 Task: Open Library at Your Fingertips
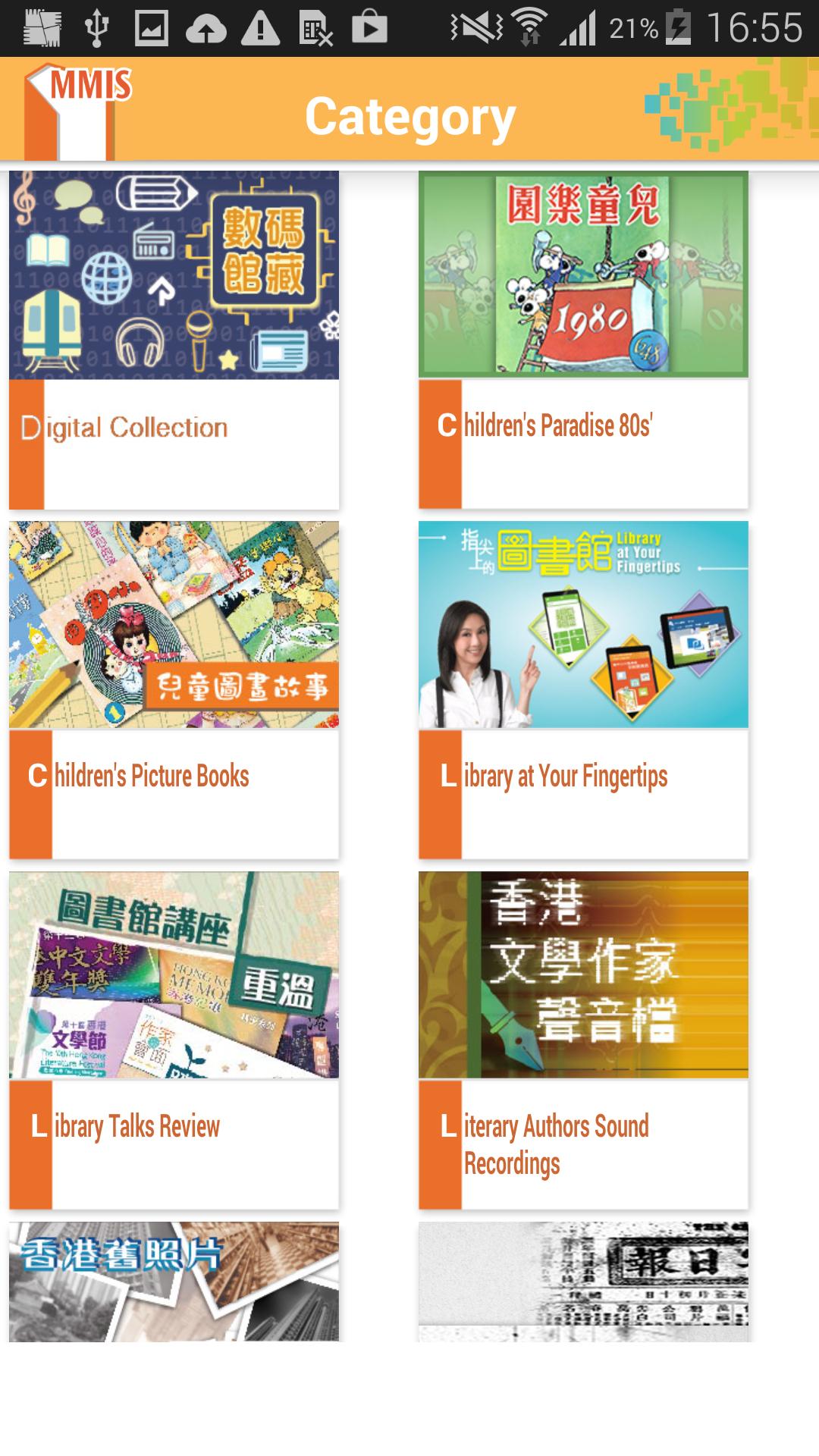pyautogui.click(x=583, y=689)
